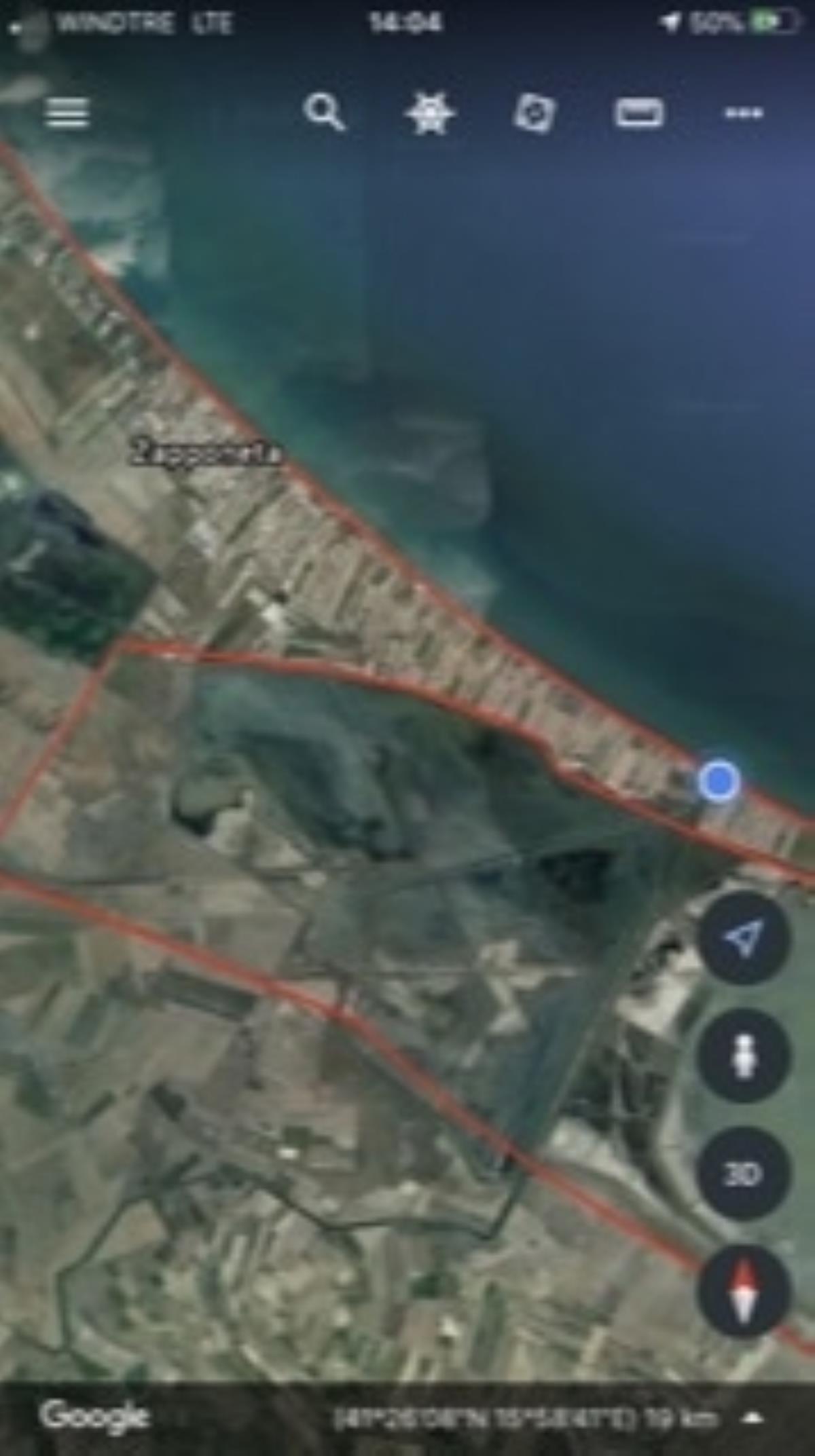Switch to 3D view
This screenshot has height=1456, width=815.
click(x=744, y=1174)
